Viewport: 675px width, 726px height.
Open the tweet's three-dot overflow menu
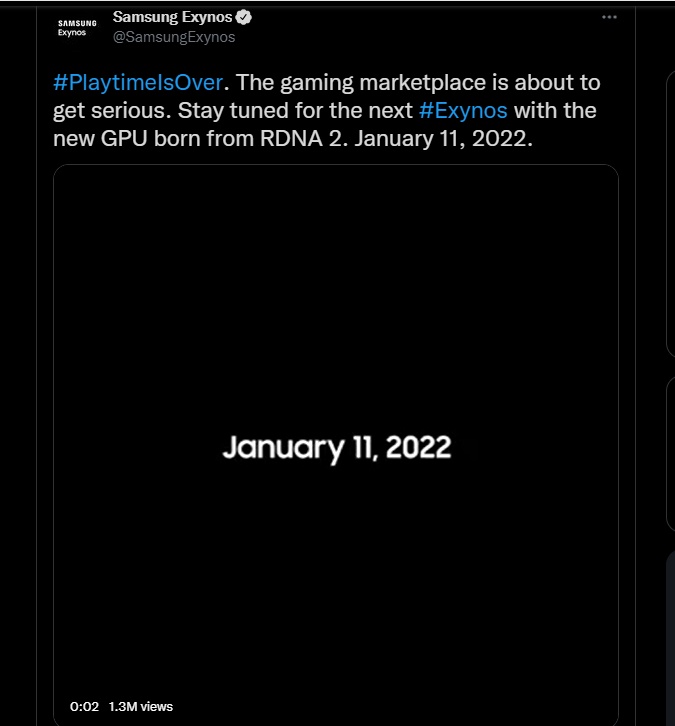point(609,18)
